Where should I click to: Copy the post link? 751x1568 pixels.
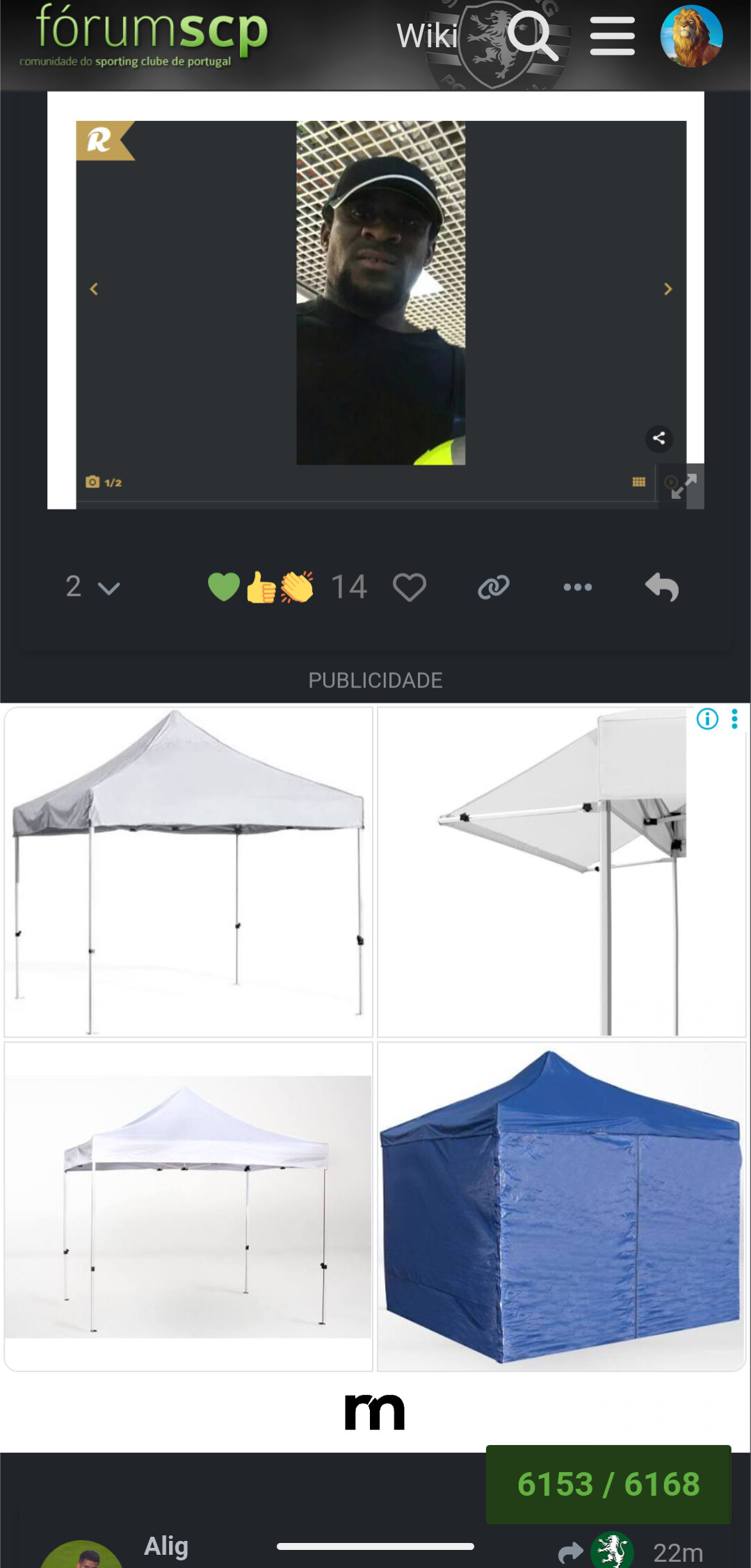click(x=494, y=587)
